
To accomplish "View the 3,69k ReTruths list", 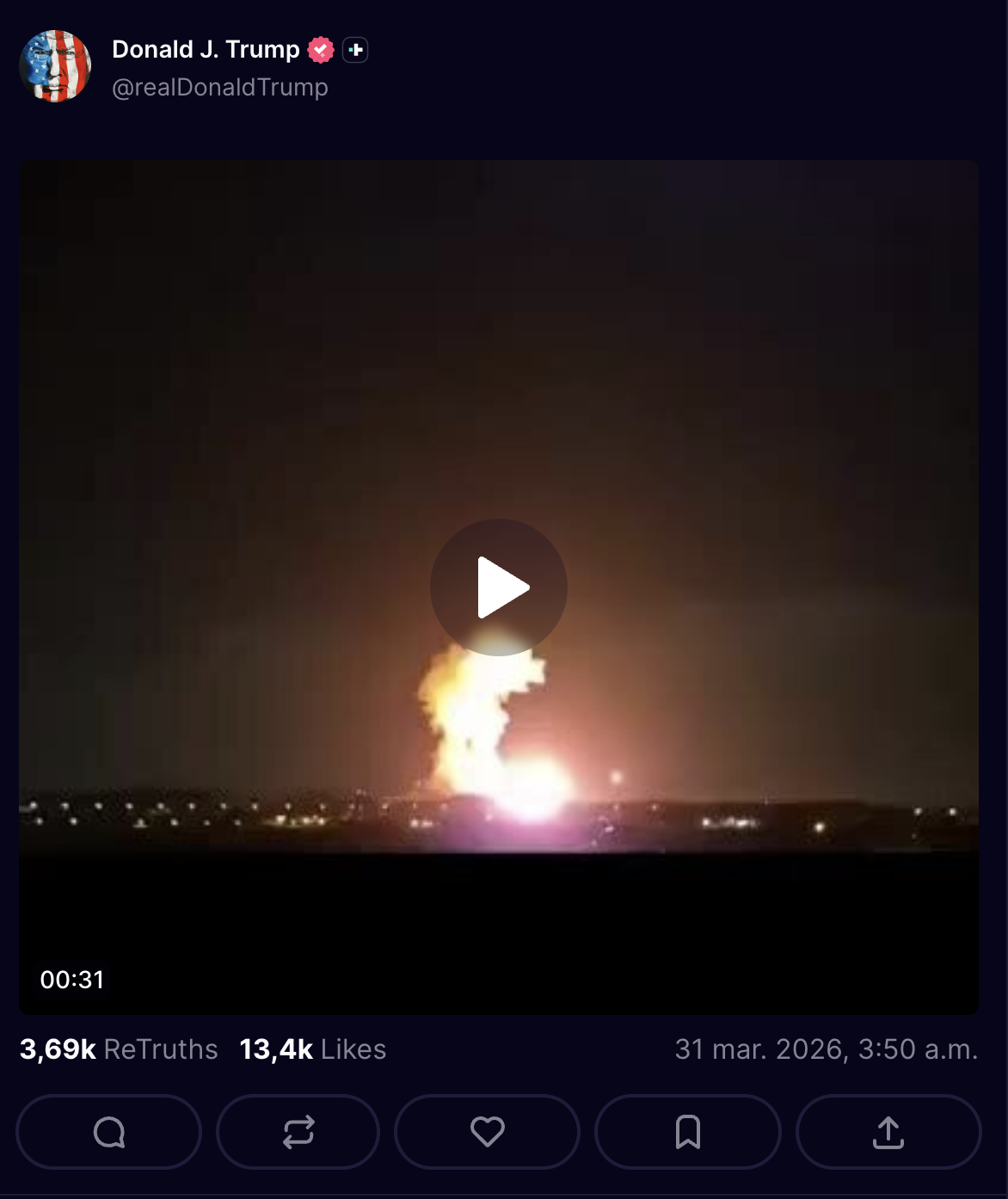I will point(119,1049).
